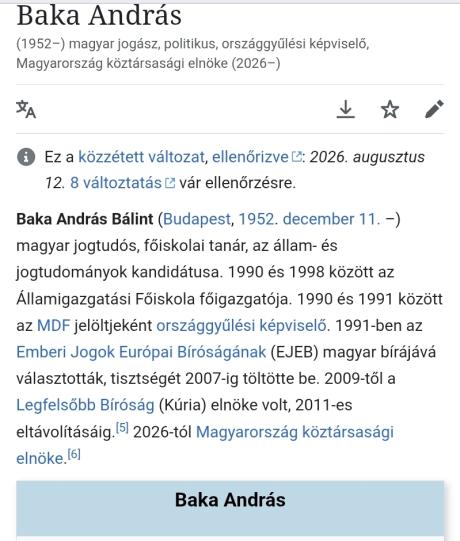Add article to watchlist with star

pyautogui.click(x=390, y=109)
